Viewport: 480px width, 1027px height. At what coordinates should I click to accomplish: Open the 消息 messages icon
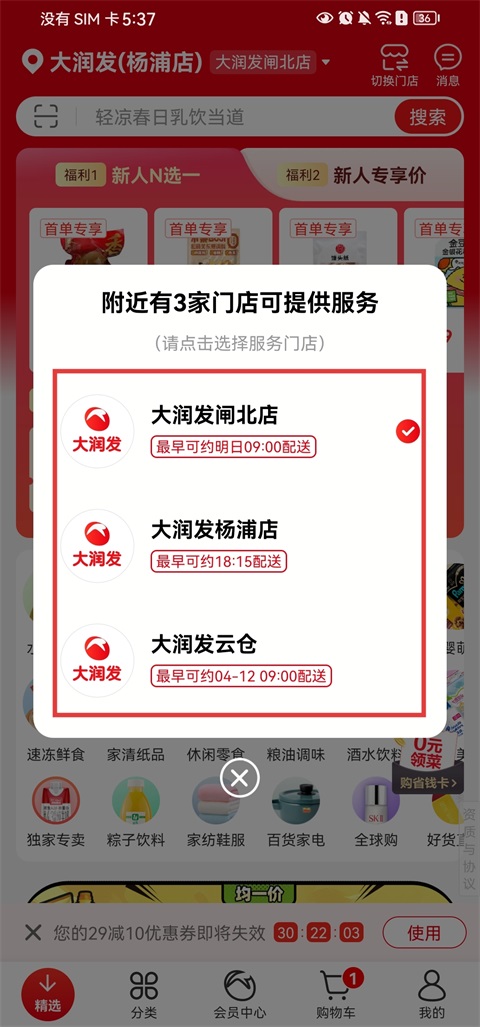pyautogui.click(x=448, y=66)
